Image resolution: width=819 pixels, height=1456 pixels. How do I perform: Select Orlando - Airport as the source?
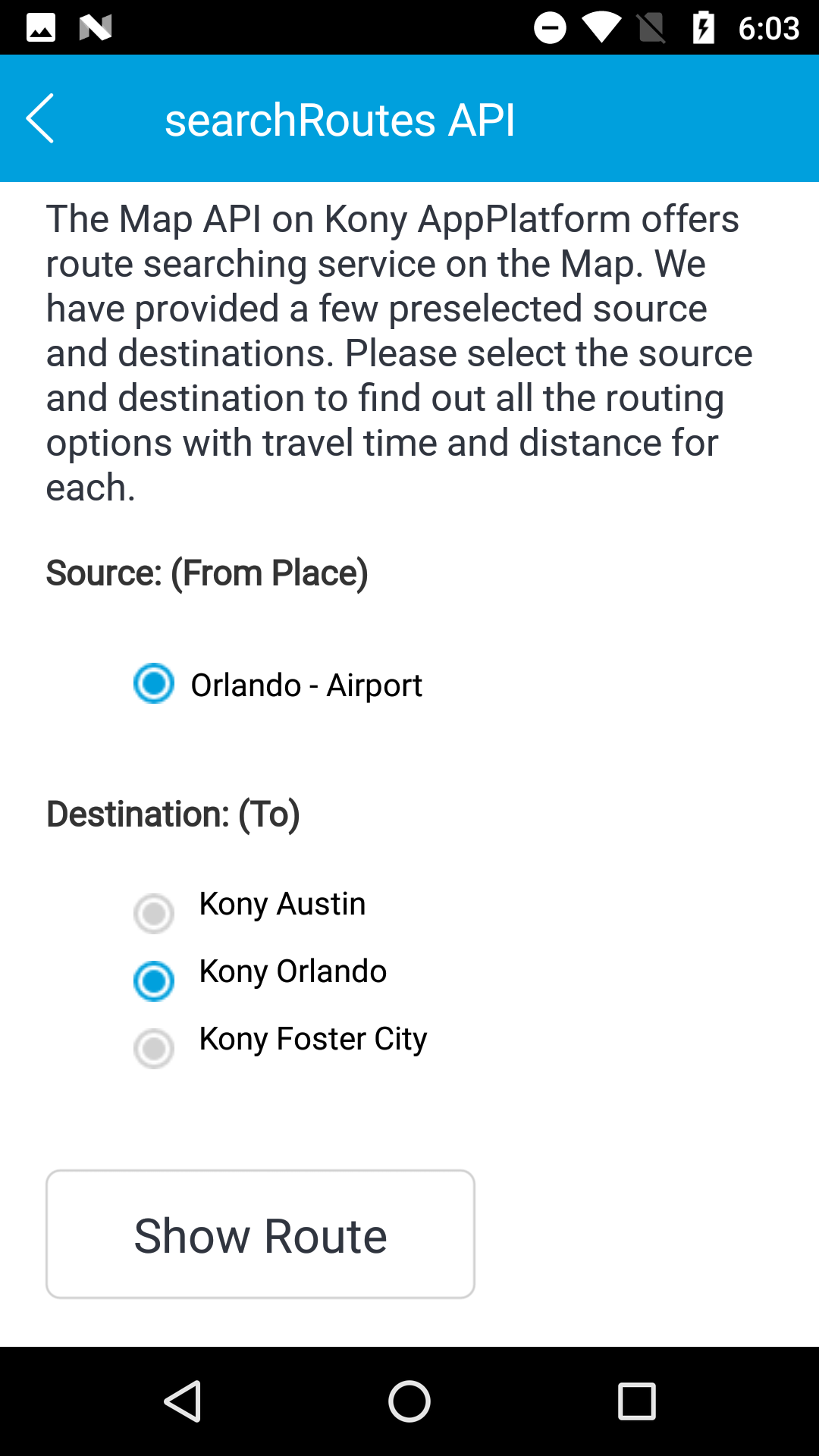(x=153, y=685)
